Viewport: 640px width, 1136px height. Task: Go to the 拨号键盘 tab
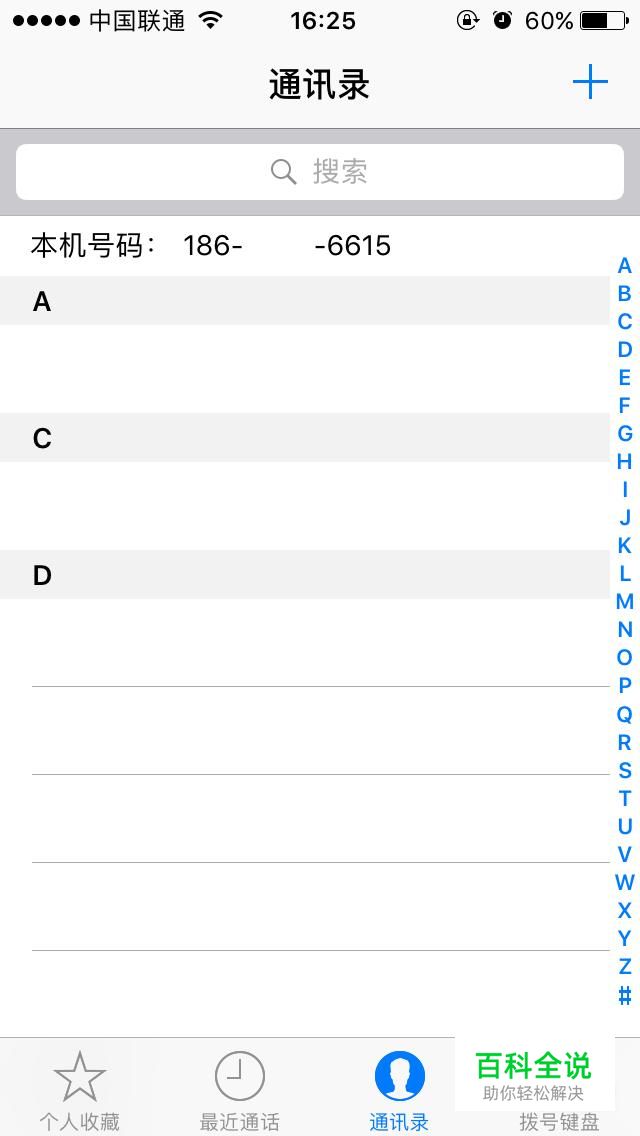click(560, 1120)
